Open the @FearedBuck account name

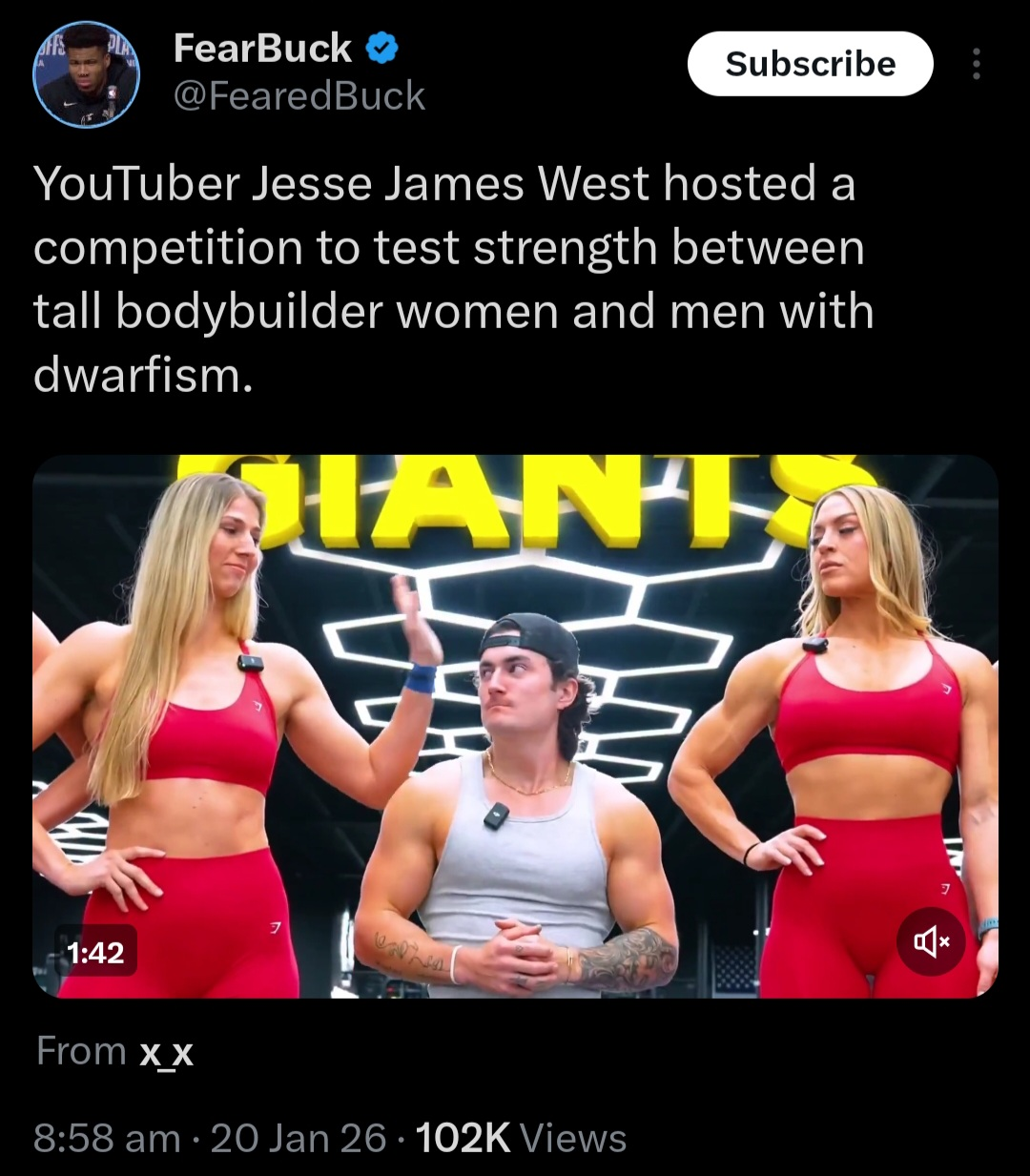tap(299, 96)
